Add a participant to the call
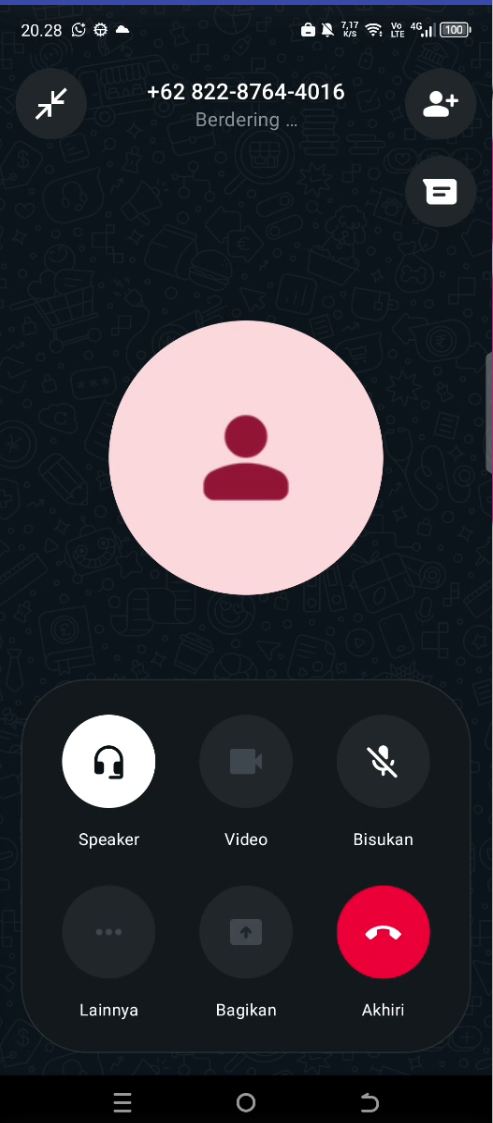Viewport: 493px width, 1123px height. [441, 104]
